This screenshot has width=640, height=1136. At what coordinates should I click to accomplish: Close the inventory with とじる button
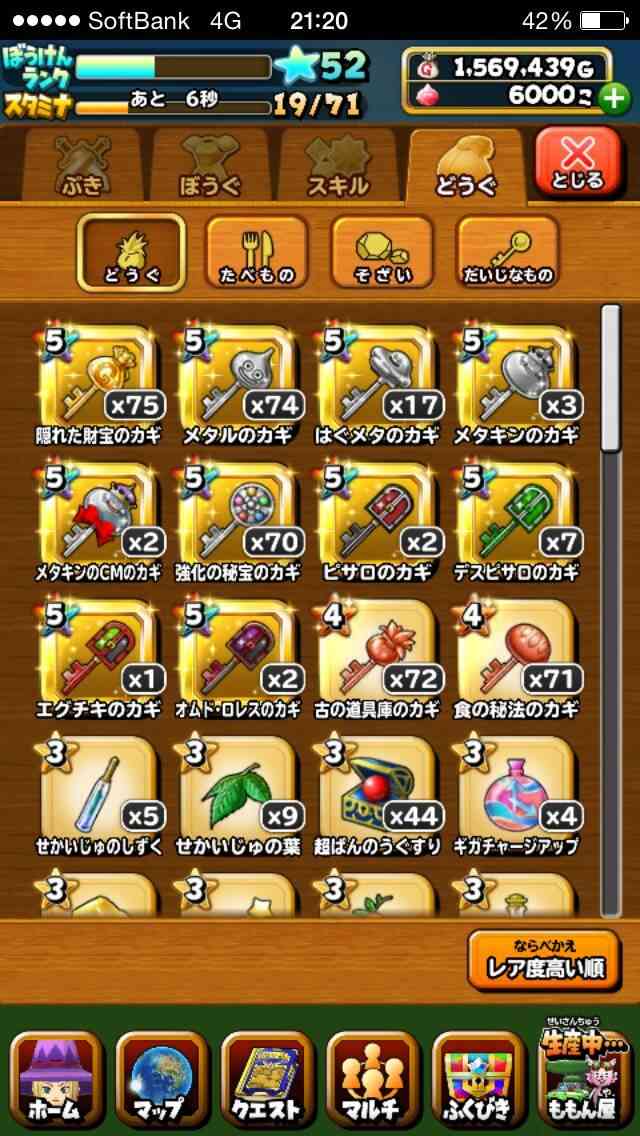pyautogui.click(x=578, y=164)
